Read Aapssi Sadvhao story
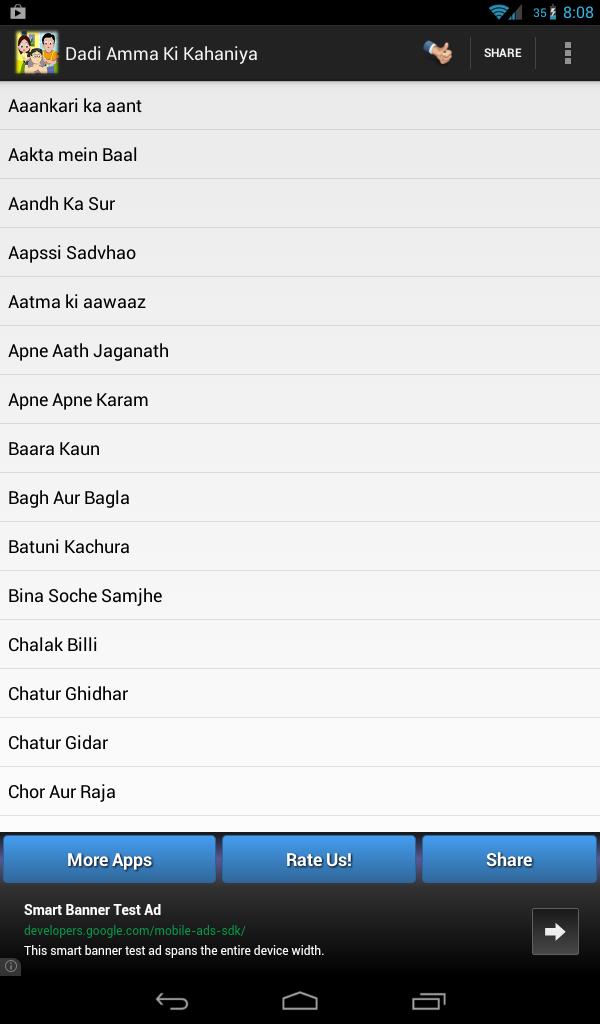 pos(300,253)
